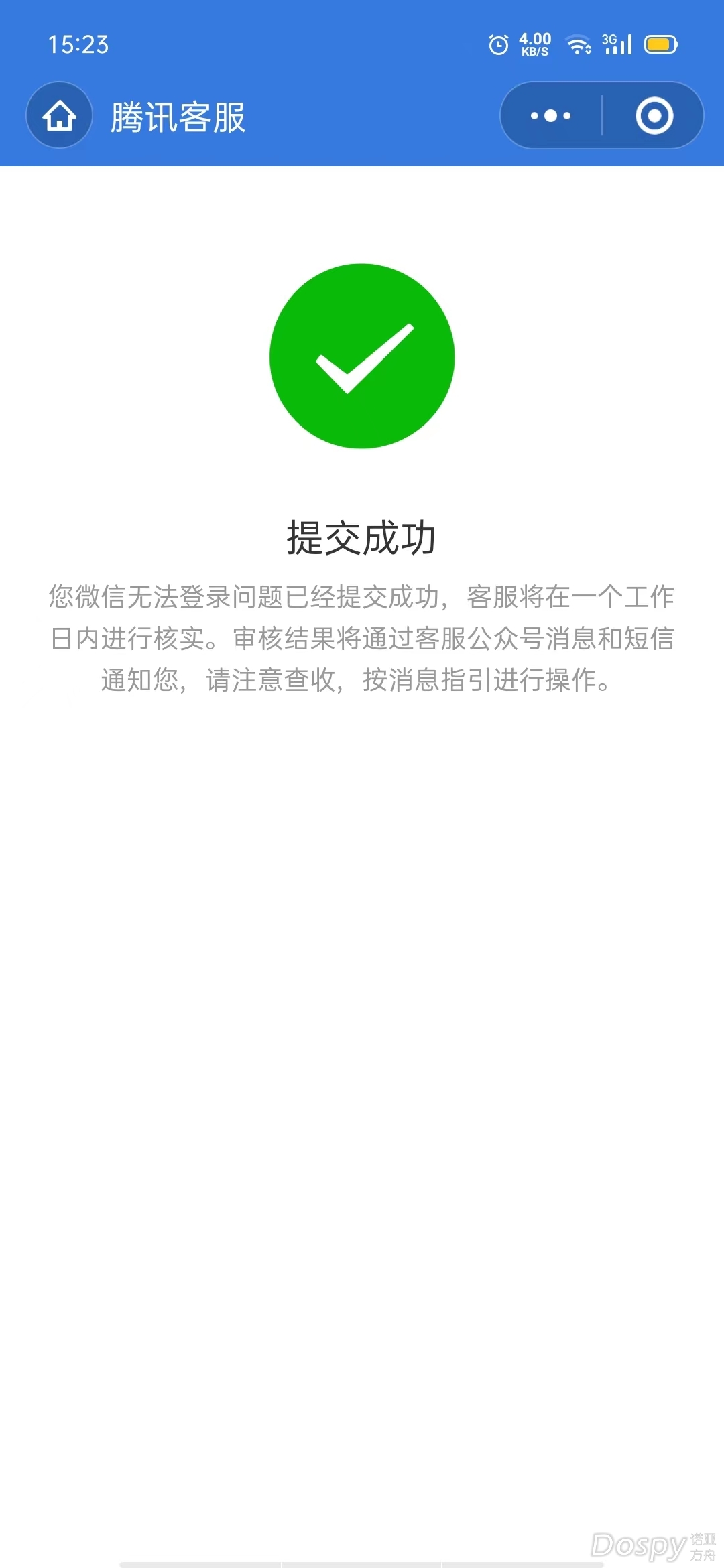Image resolution: width=724 pixels, height=1568 pixels.
Task: Open the three-dot more options menu
Action: click(550, 115)
